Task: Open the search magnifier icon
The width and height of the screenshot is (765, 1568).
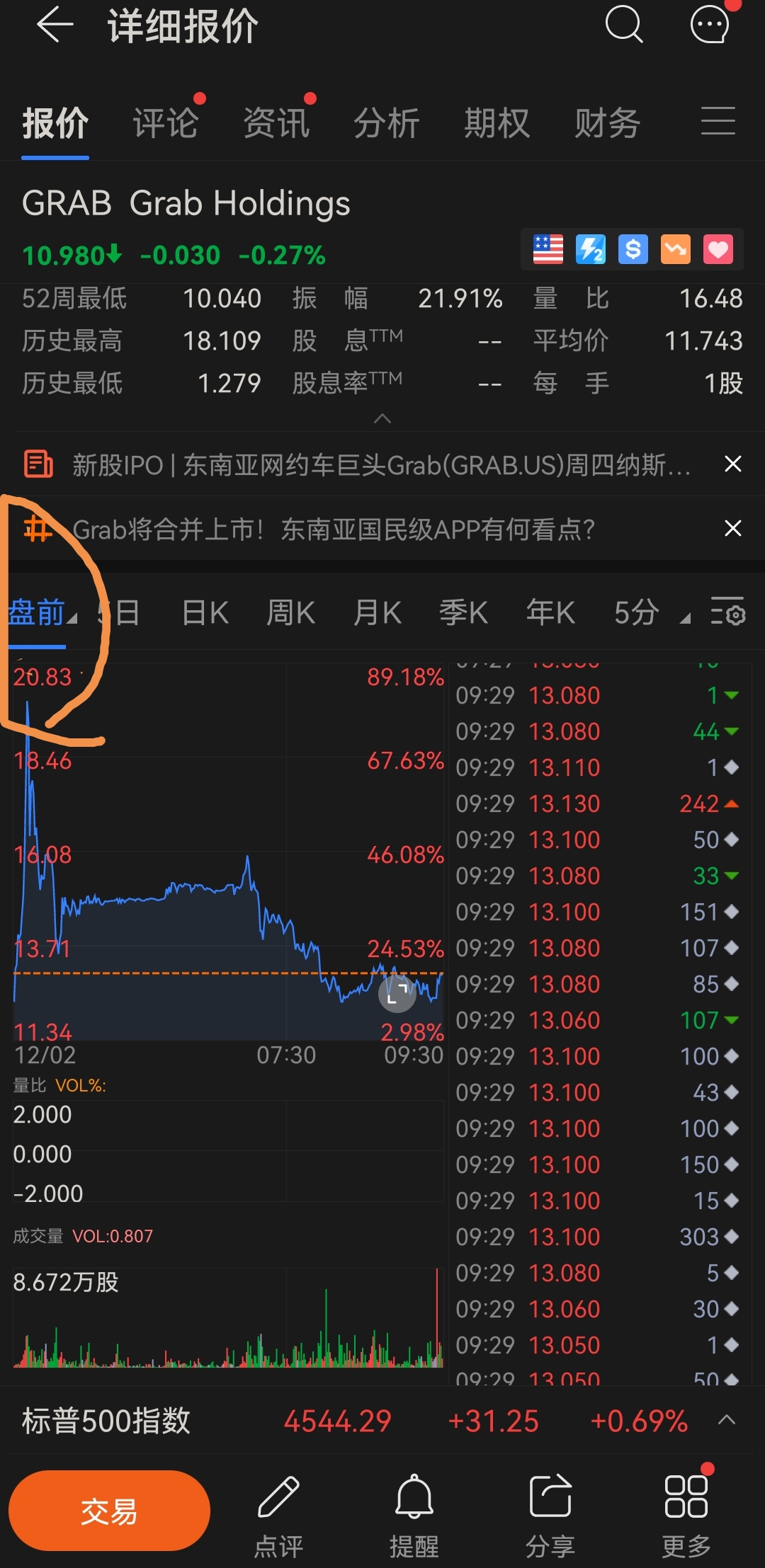Action: pos(624,25)
